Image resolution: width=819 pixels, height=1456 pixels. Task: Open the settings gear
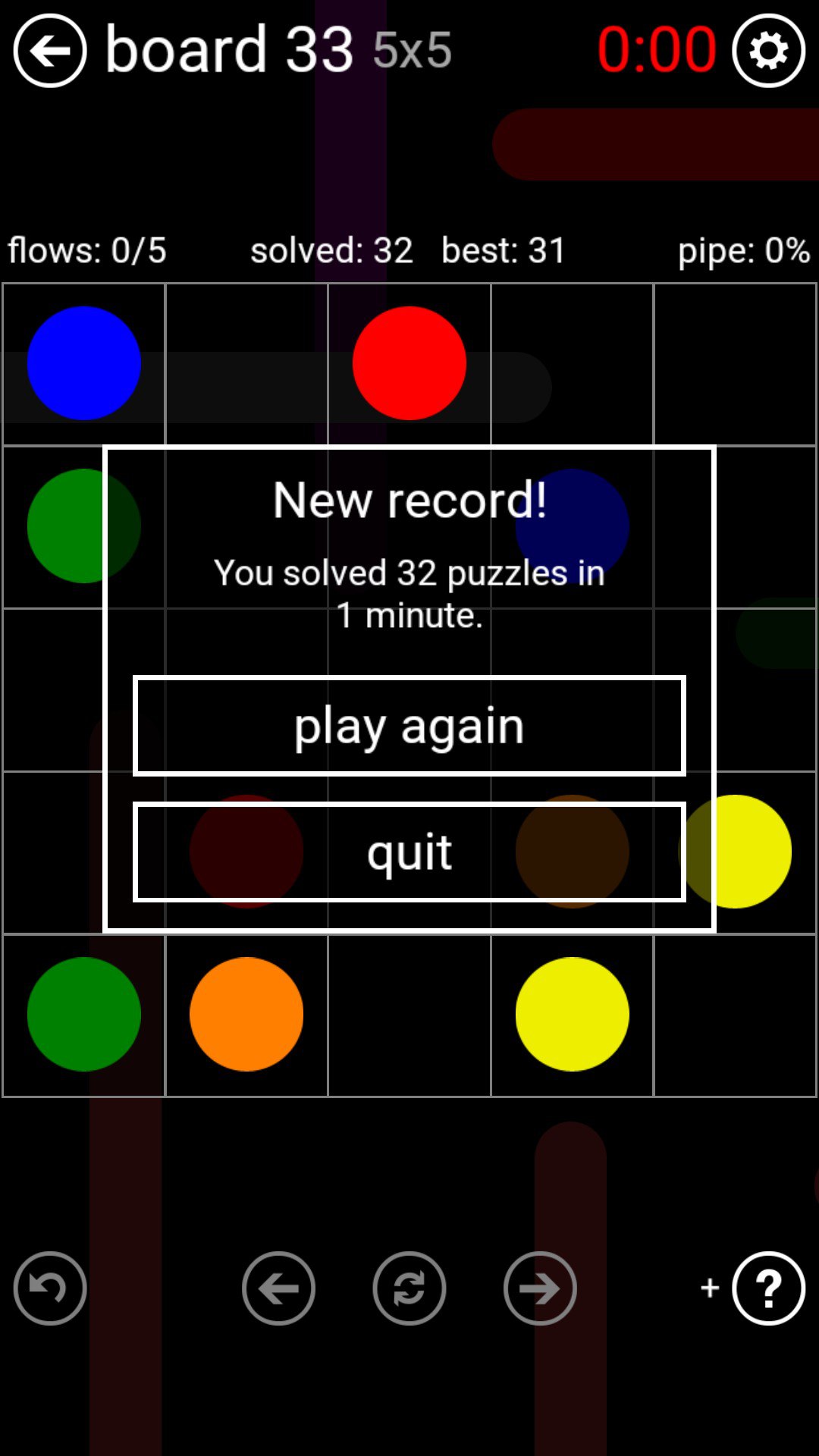768,51
